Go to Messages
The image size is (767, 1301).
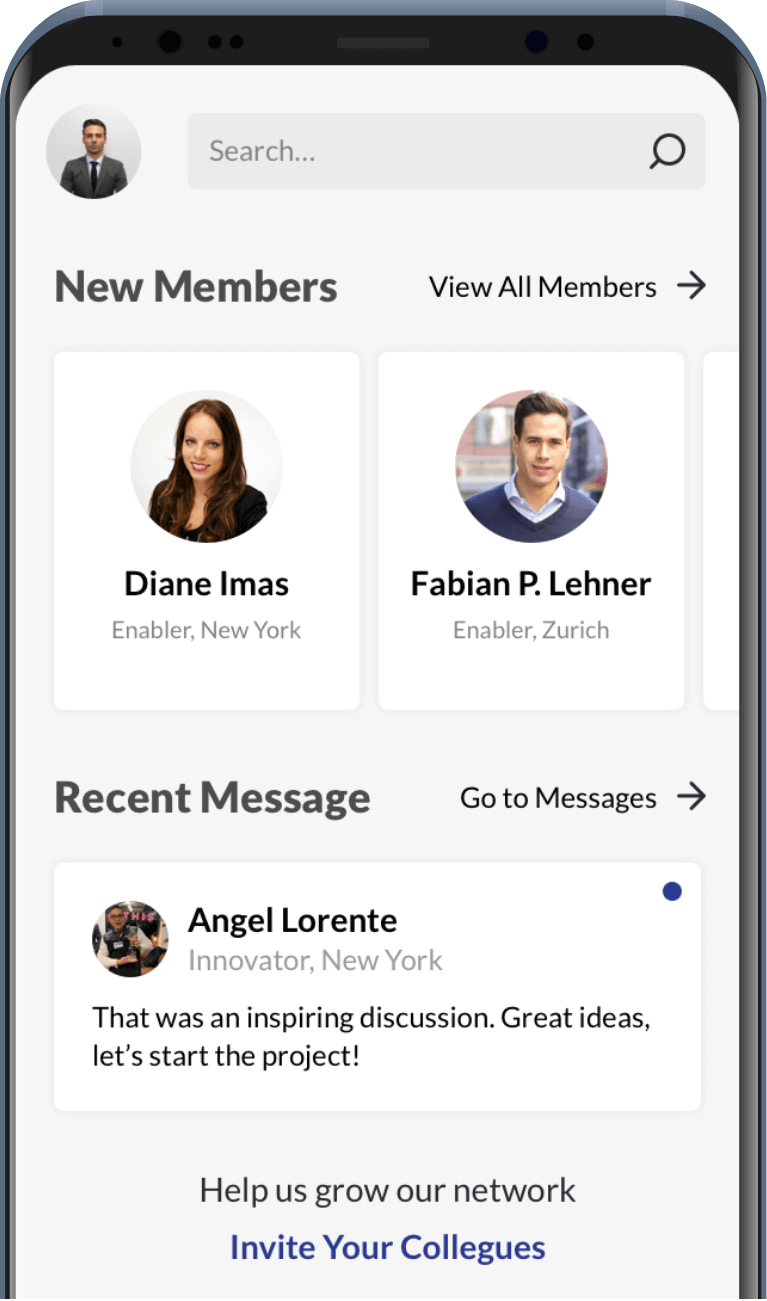pyautogui.click(x=582, y=797)
